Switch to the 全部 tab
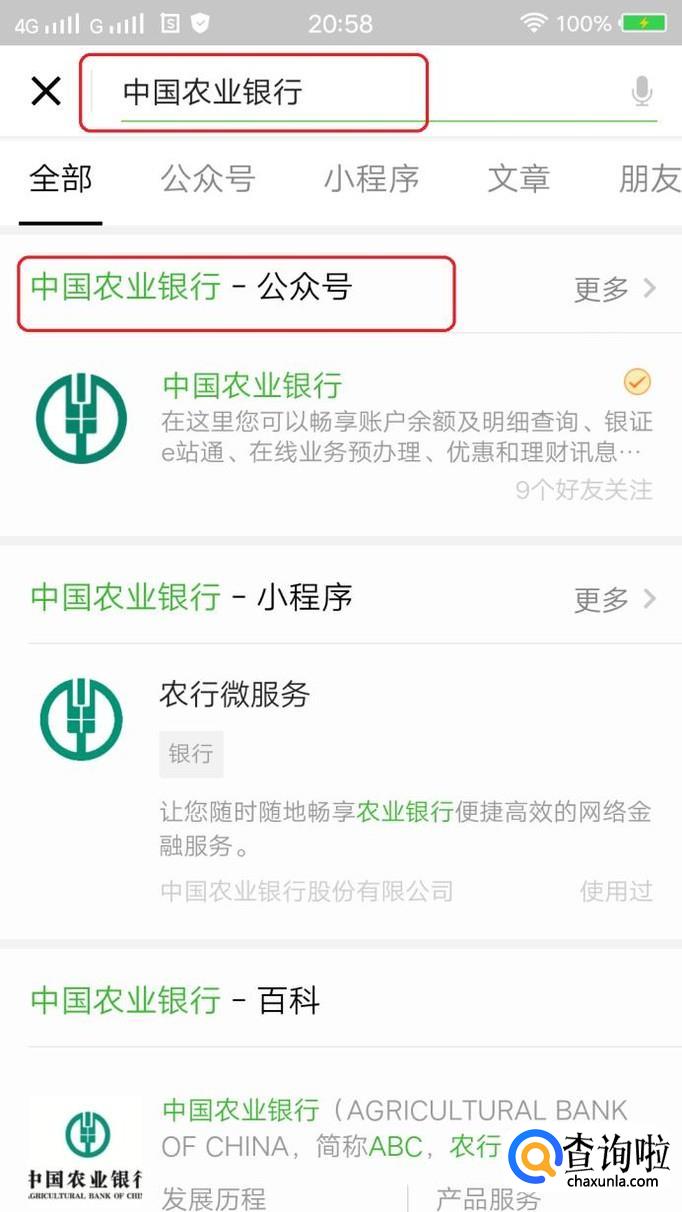Screen dimensions: 682x1212 [60, 180]
